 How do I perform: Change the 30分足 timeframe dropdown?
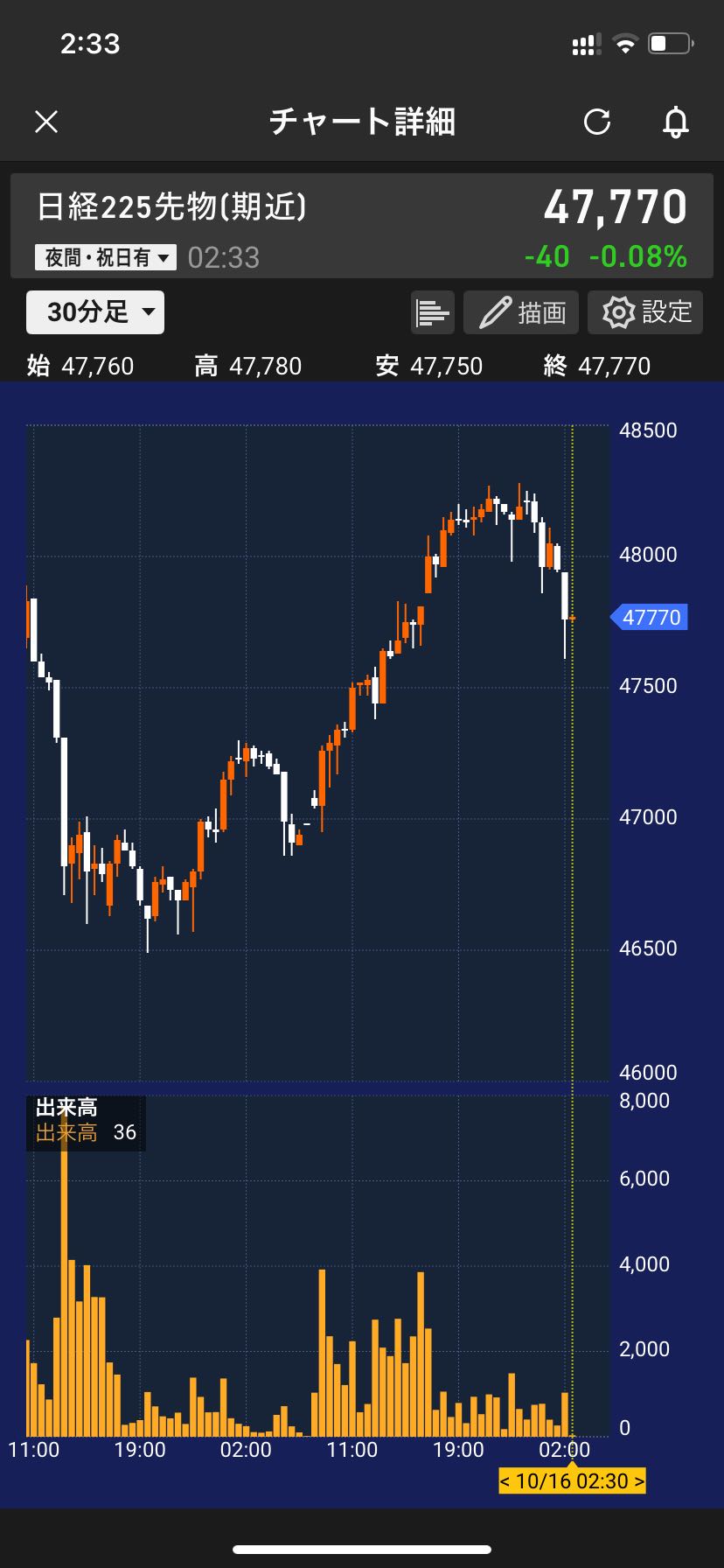coord(95,312)
